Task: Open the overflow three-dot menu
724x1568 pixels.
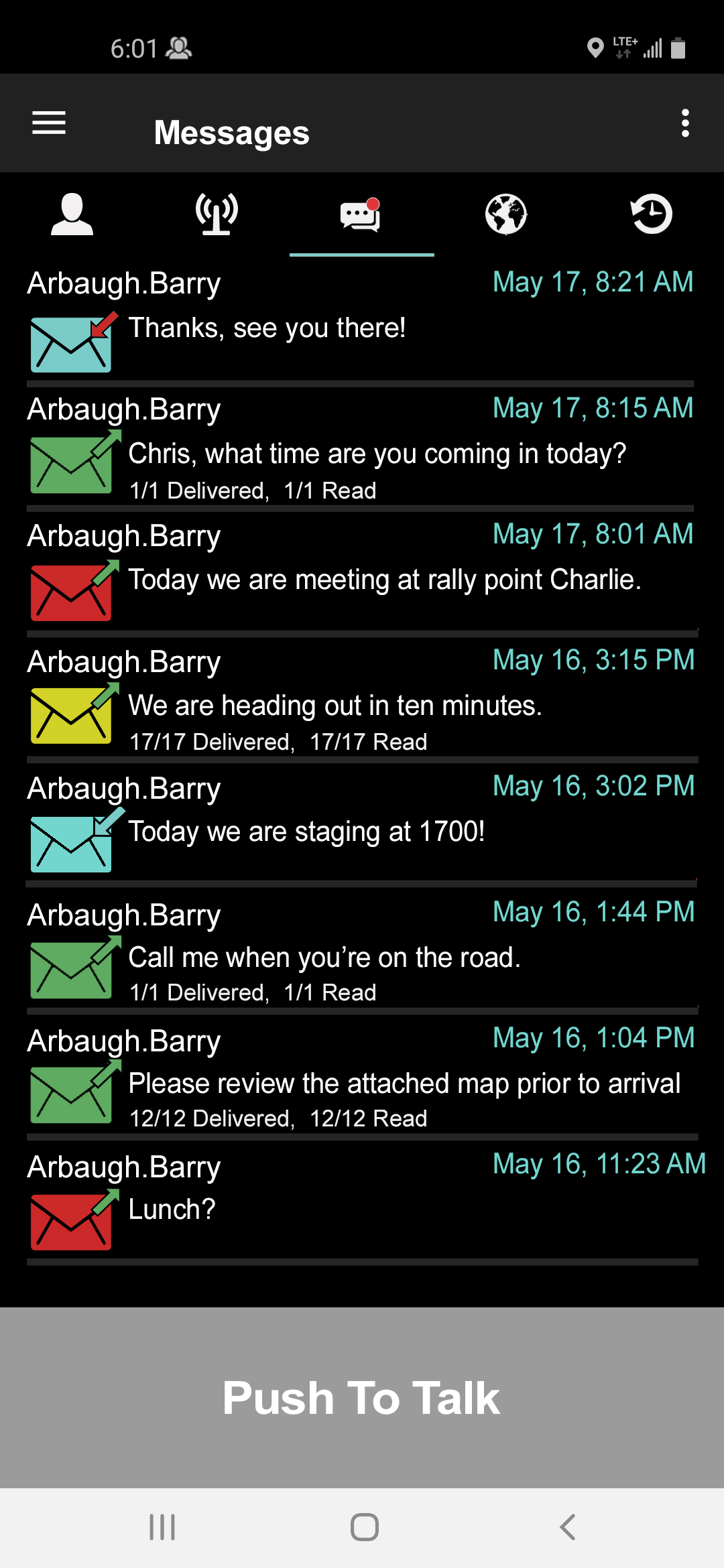Action: [685, 123]
